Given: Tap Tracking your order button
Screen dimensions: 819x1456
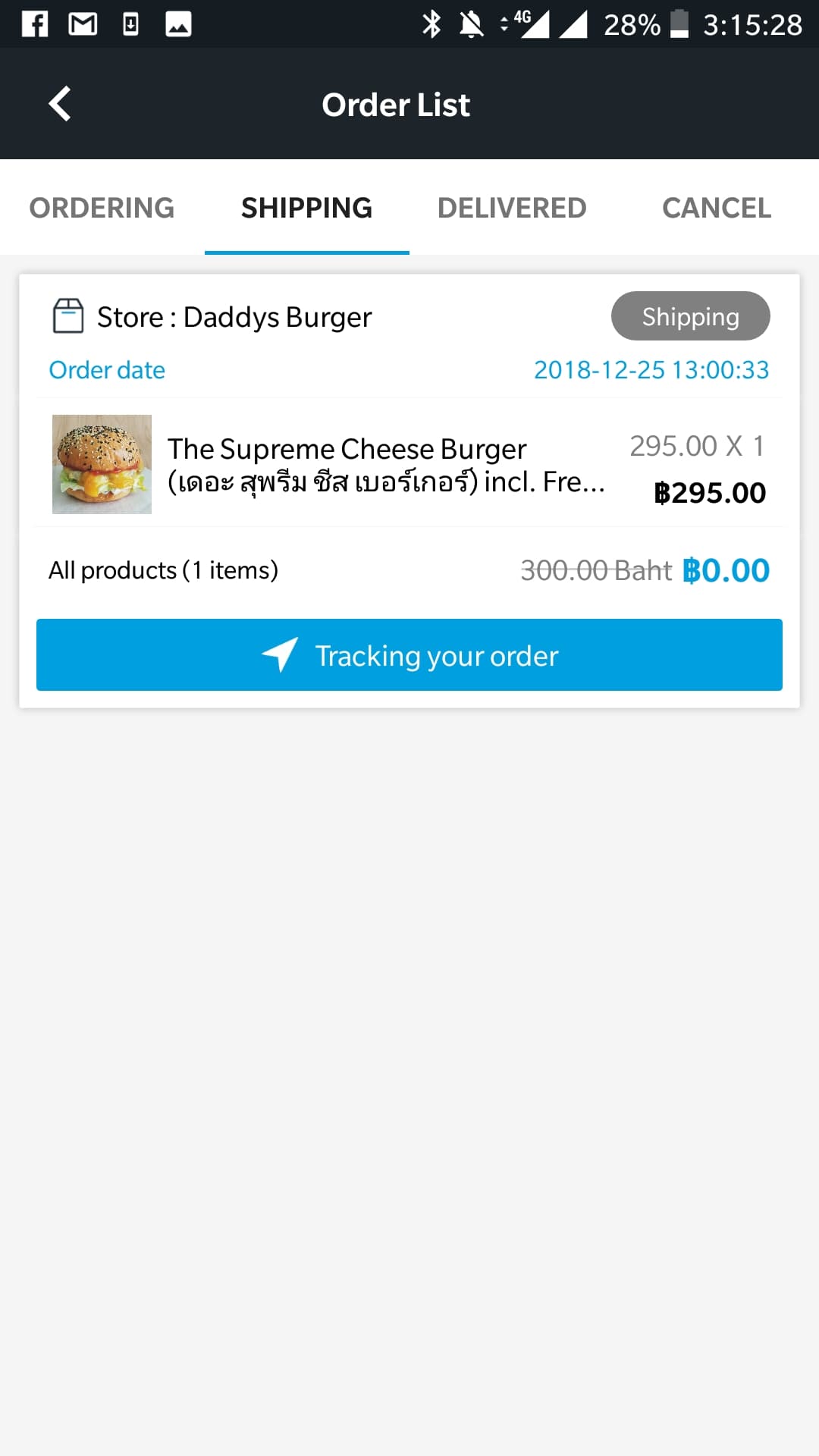Looking at the screenshot, I should [x=409, y=655].
